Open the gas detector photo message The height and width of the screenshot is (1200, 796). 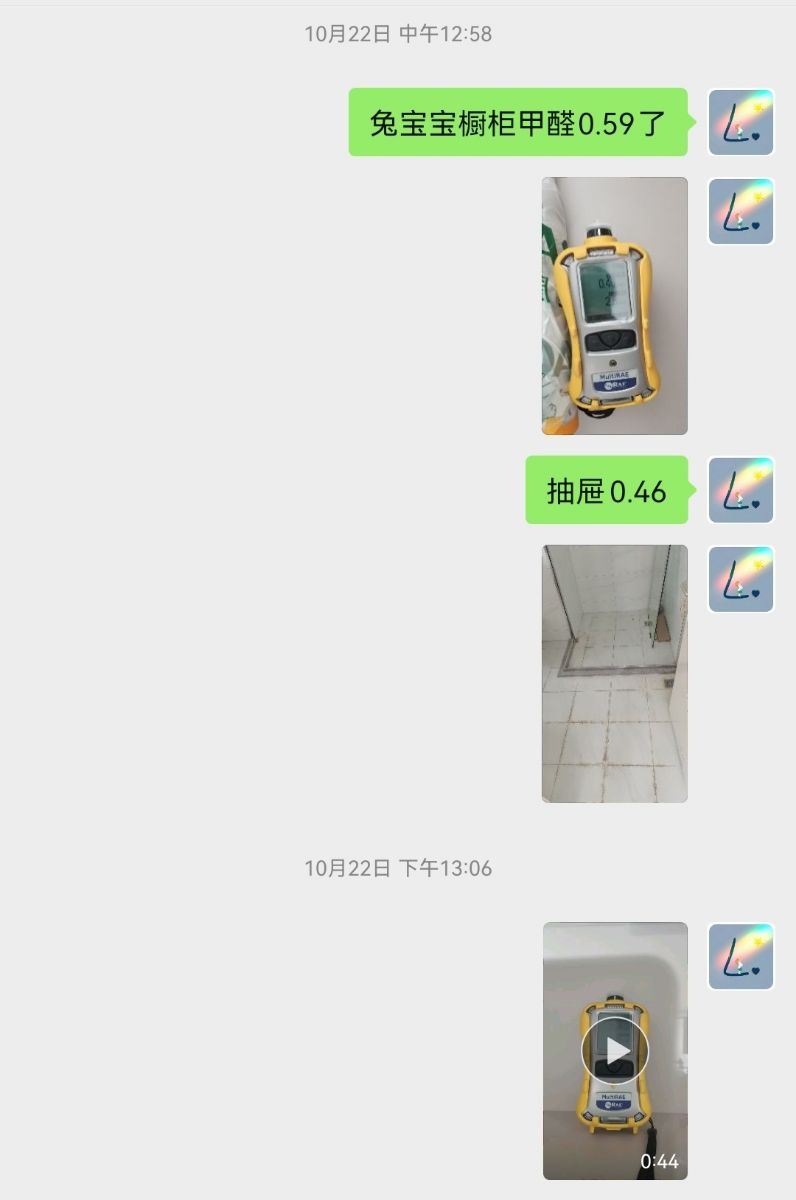click(614, 306)
